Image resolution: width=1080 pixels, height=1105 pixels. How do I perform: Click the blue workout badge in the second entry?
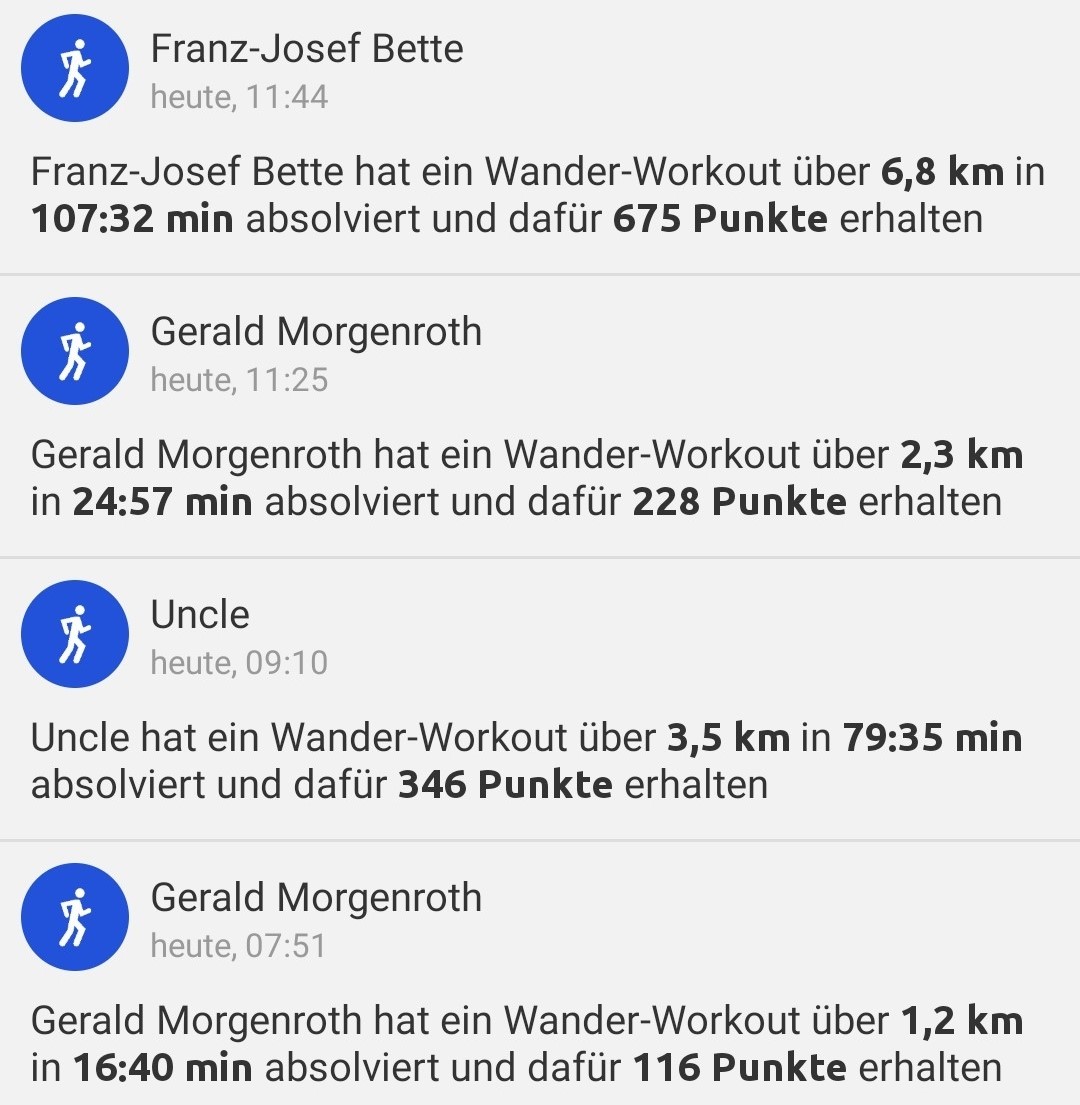(74, 350)
